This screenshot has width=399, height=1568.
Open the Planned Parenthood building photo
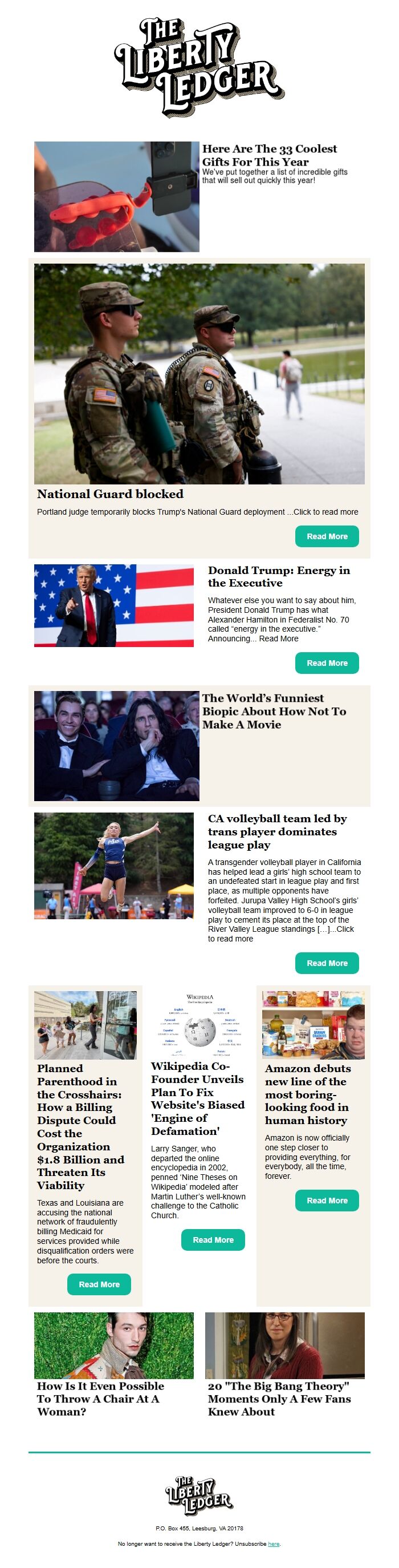85,1025
